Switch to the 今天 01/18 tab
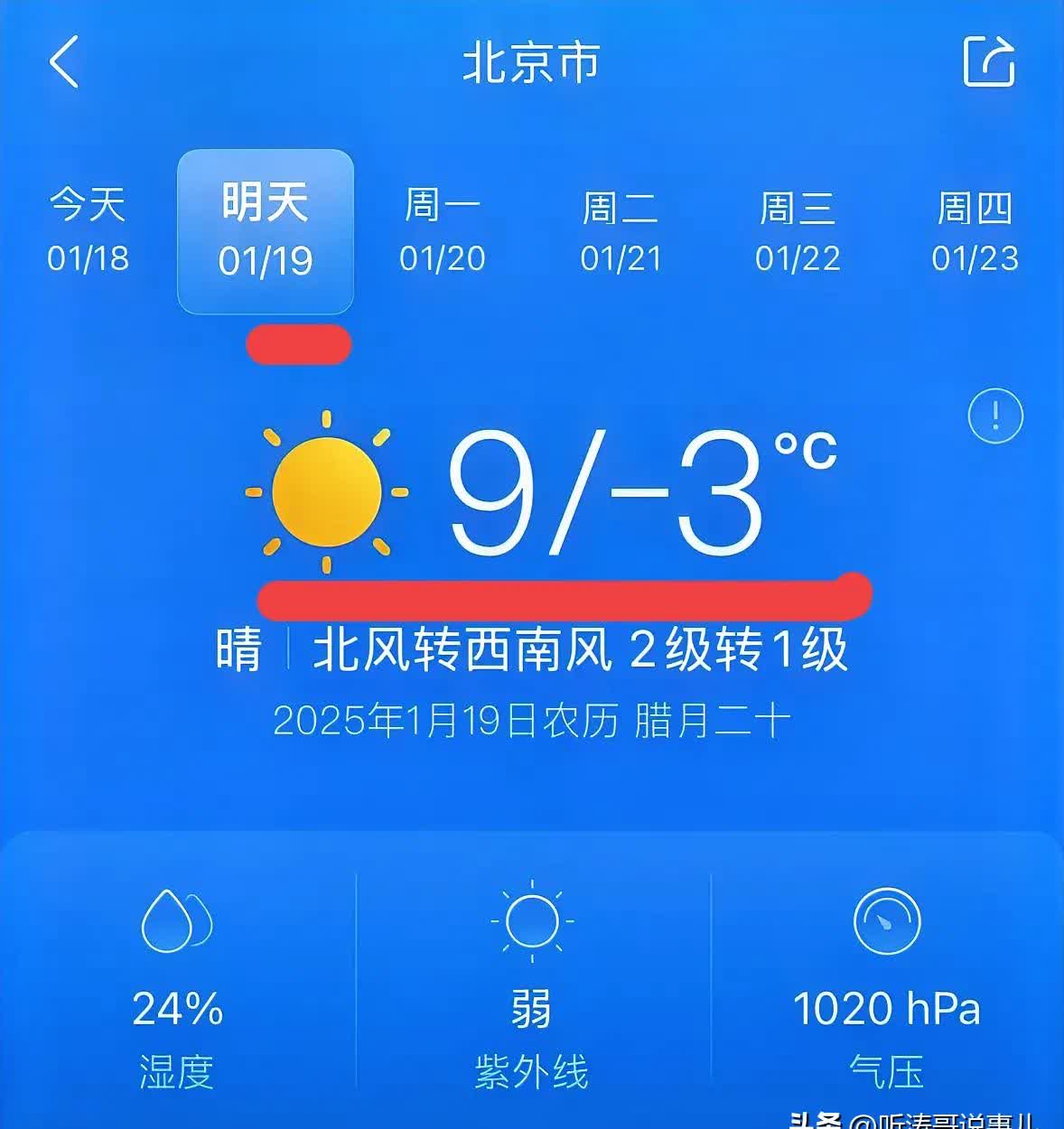Screen dimensions: 1064x1129 coord(89,230)
